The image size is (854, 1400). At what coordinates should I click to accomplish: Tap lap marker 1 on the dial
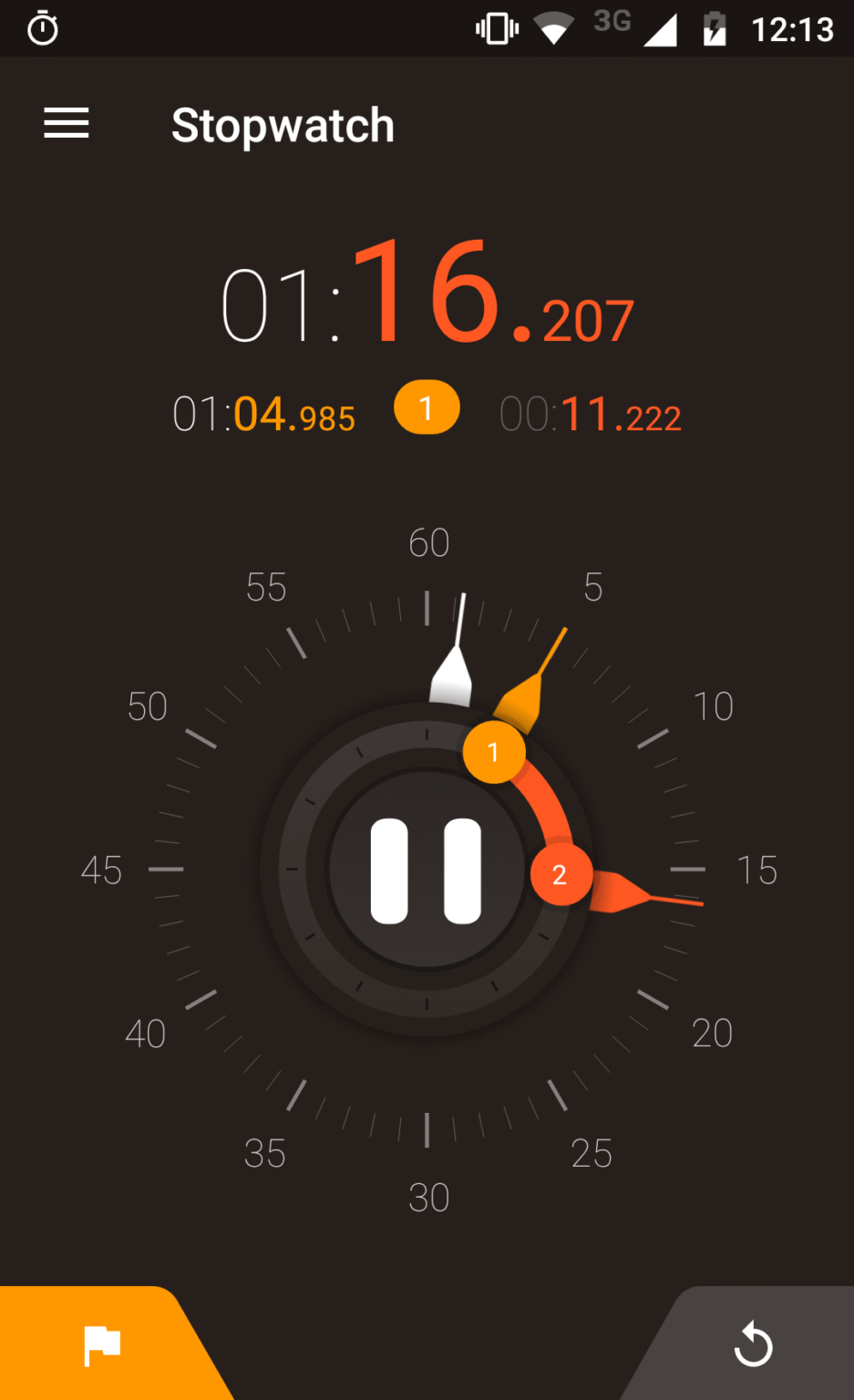(x=493, y=753)
